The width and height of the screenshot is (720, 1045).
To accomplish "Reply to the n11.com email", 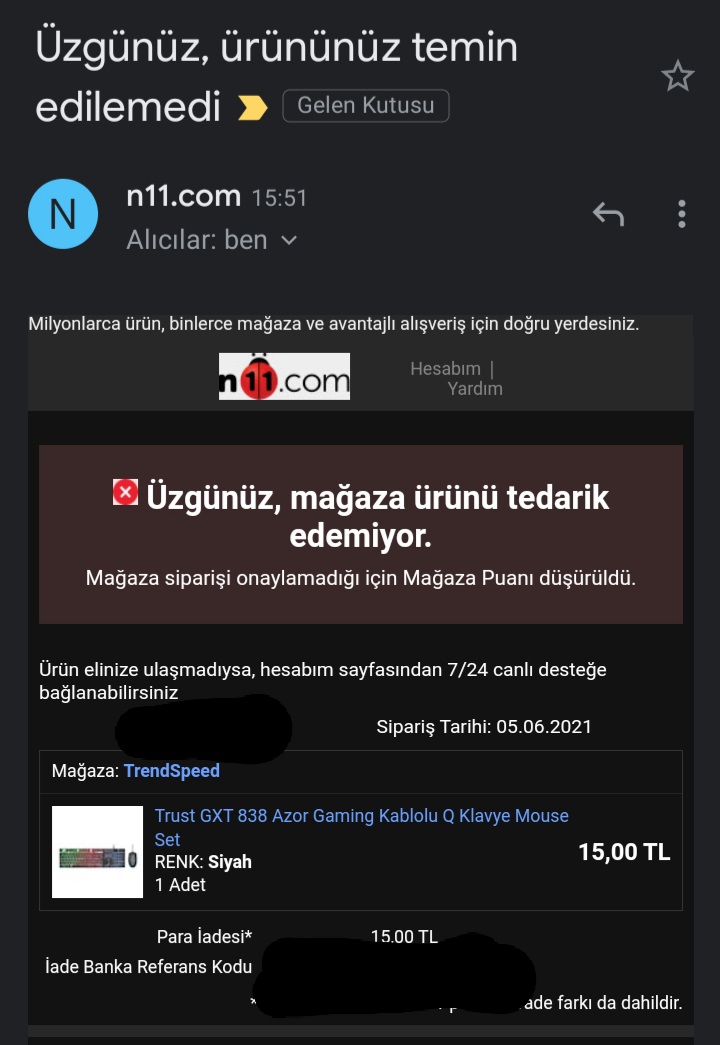I will pyautogui.click(x=608, y=214).
